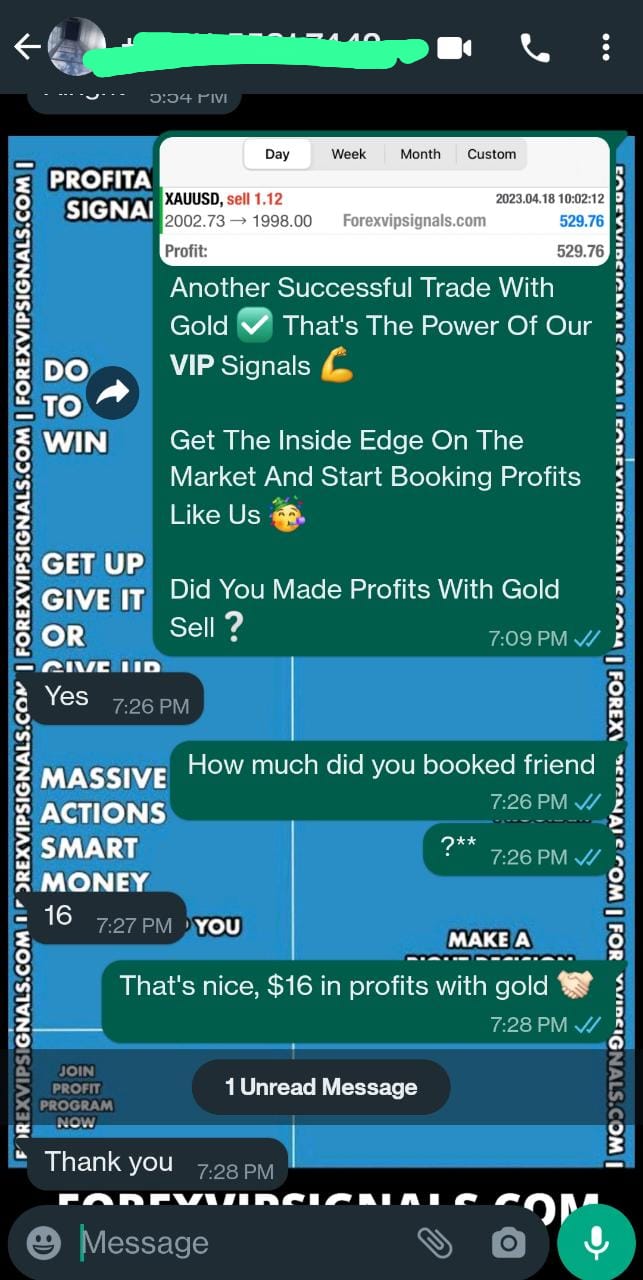
Task: Open the XAUUSD profit screenshot image
Action: [384, 201]
